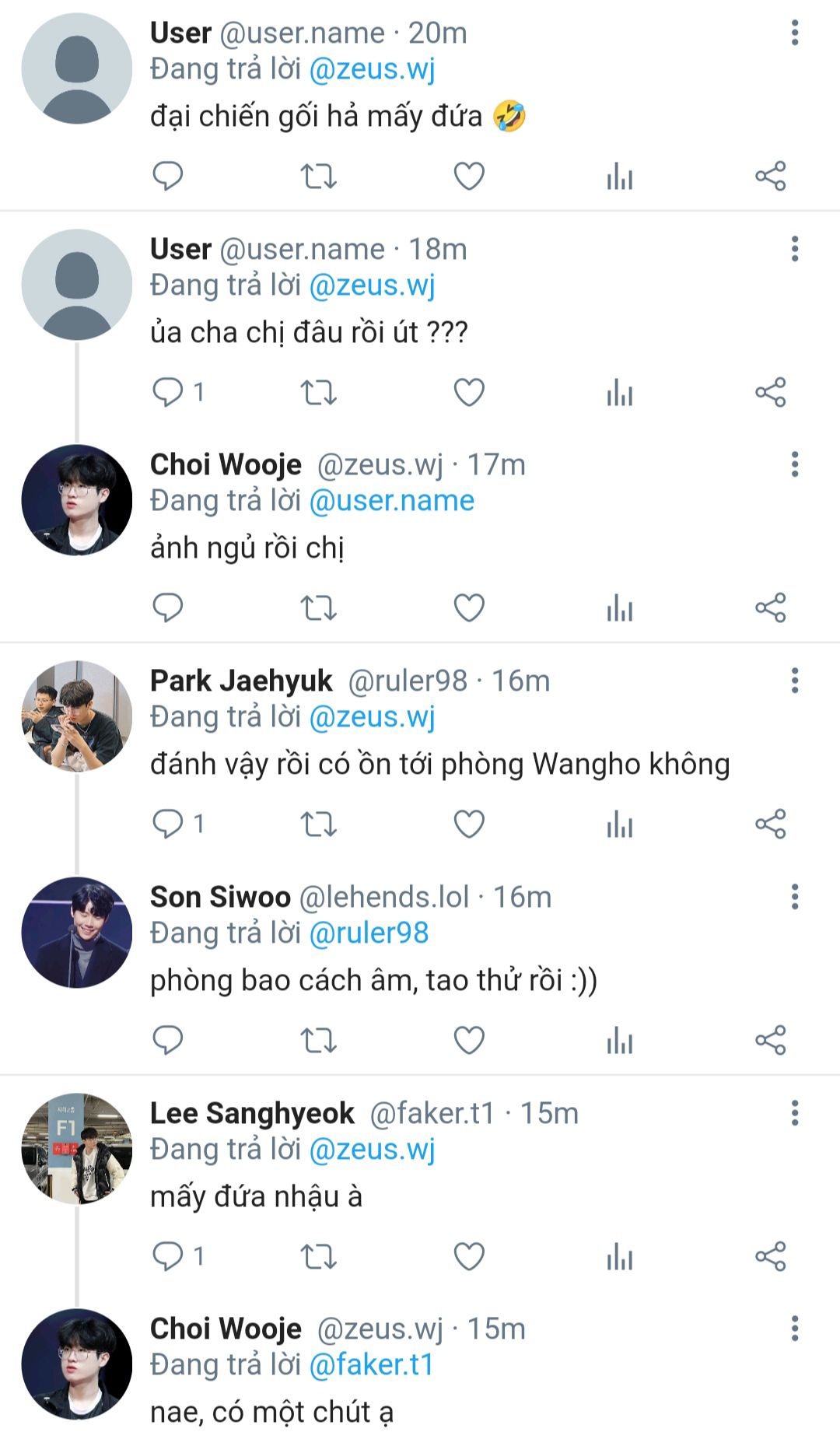This screenshot has height=1453, width=840.
Task: Open the @faker.t1 mention in Choi Wooje's reply
Action: coord(371,1364)
